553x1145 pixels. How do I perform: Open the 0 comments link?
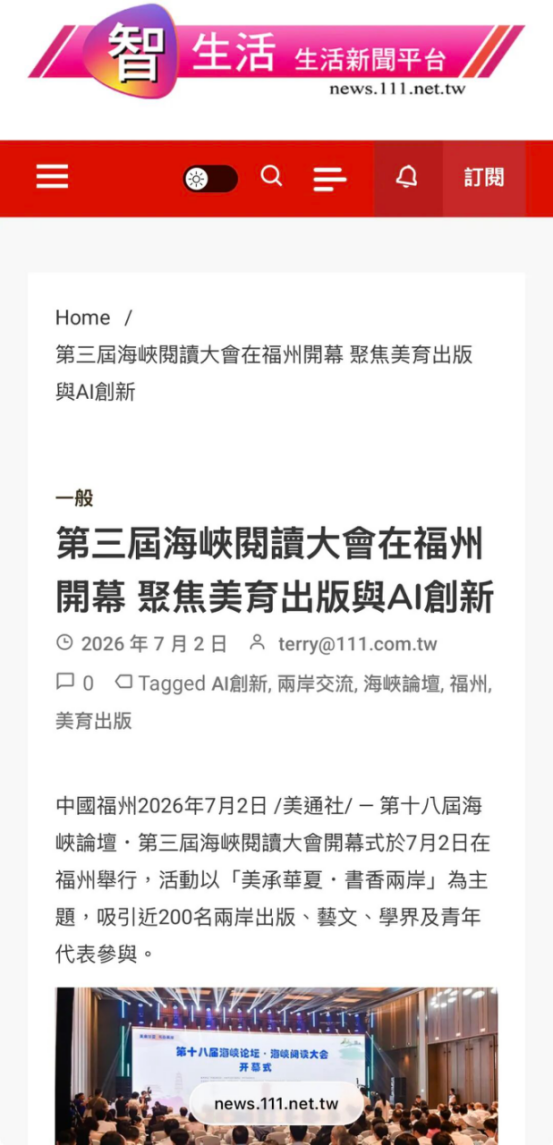(88, 683)
